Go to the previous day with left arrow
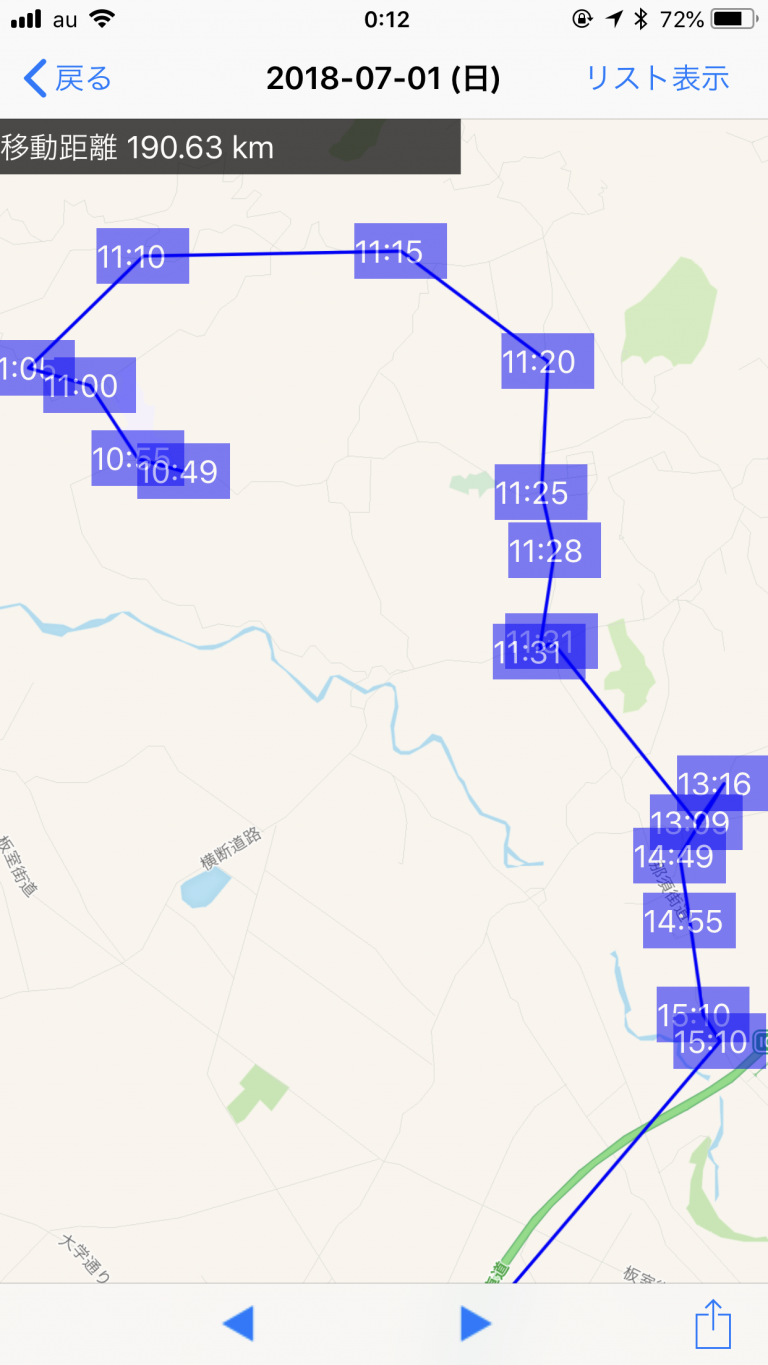 [x=238, y=1324]
